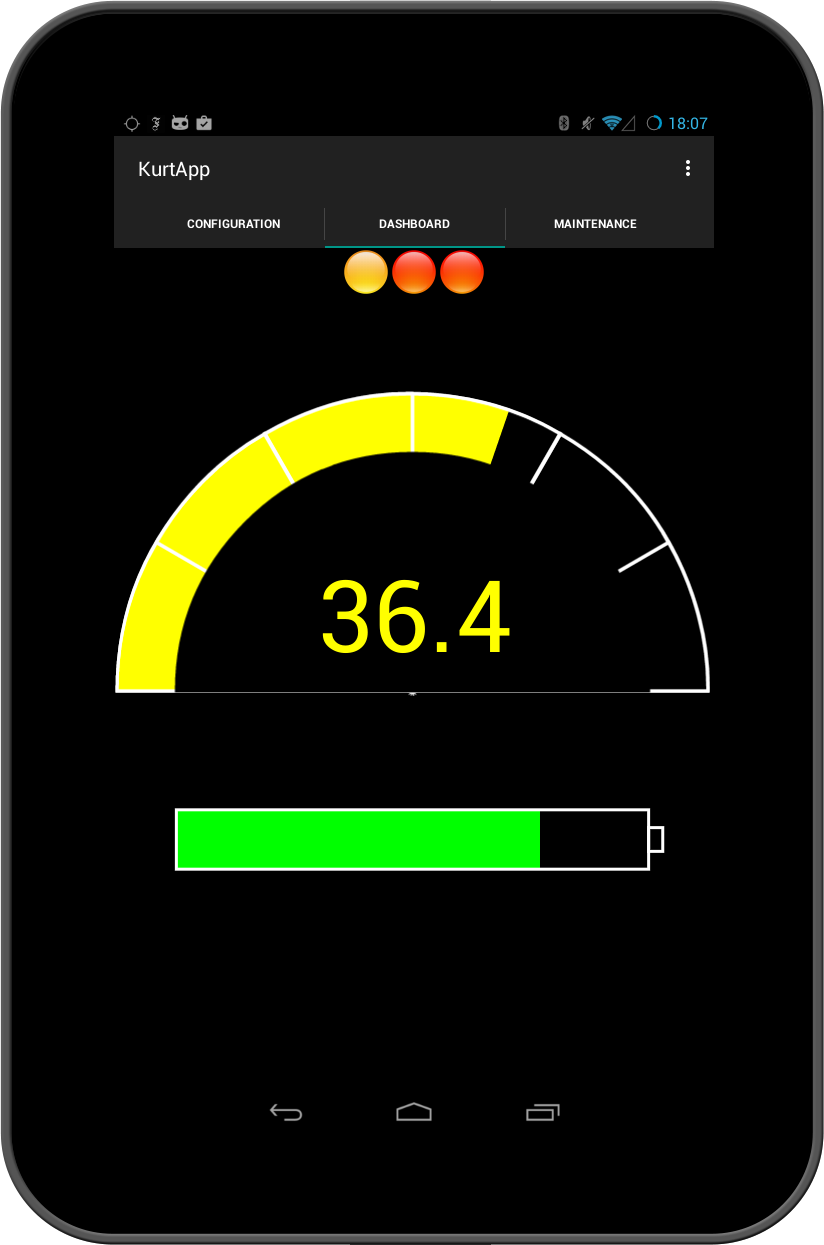Open the overflow menu
Screen dimensions: 824x1245
tap(688, 169)
